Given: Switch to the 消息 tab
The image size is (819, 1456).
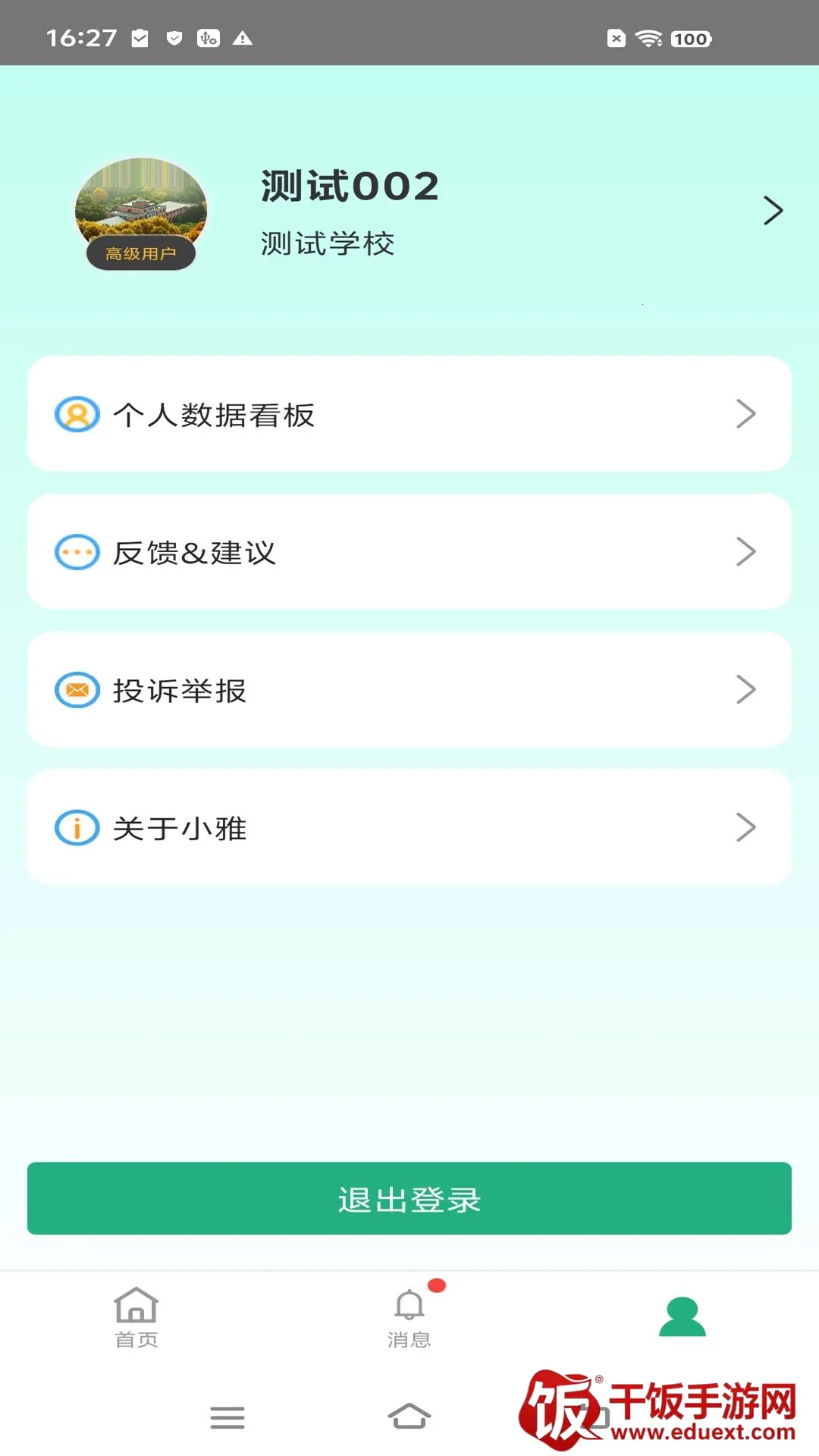Looking at the screenshot, I should tap(409, 1318).
